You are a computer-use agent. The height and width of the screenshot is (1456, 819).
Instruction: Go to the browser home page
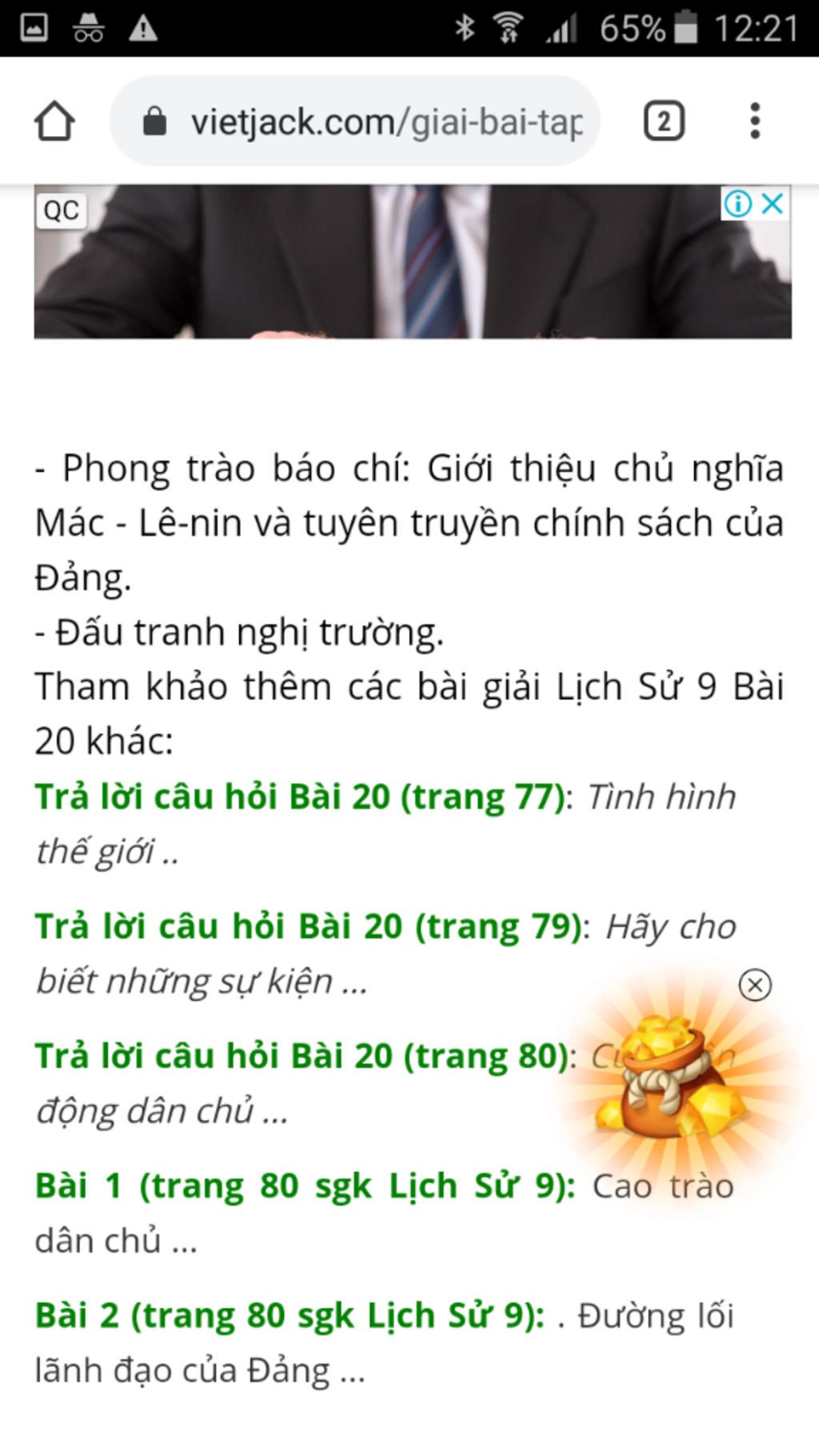point(54,122)
